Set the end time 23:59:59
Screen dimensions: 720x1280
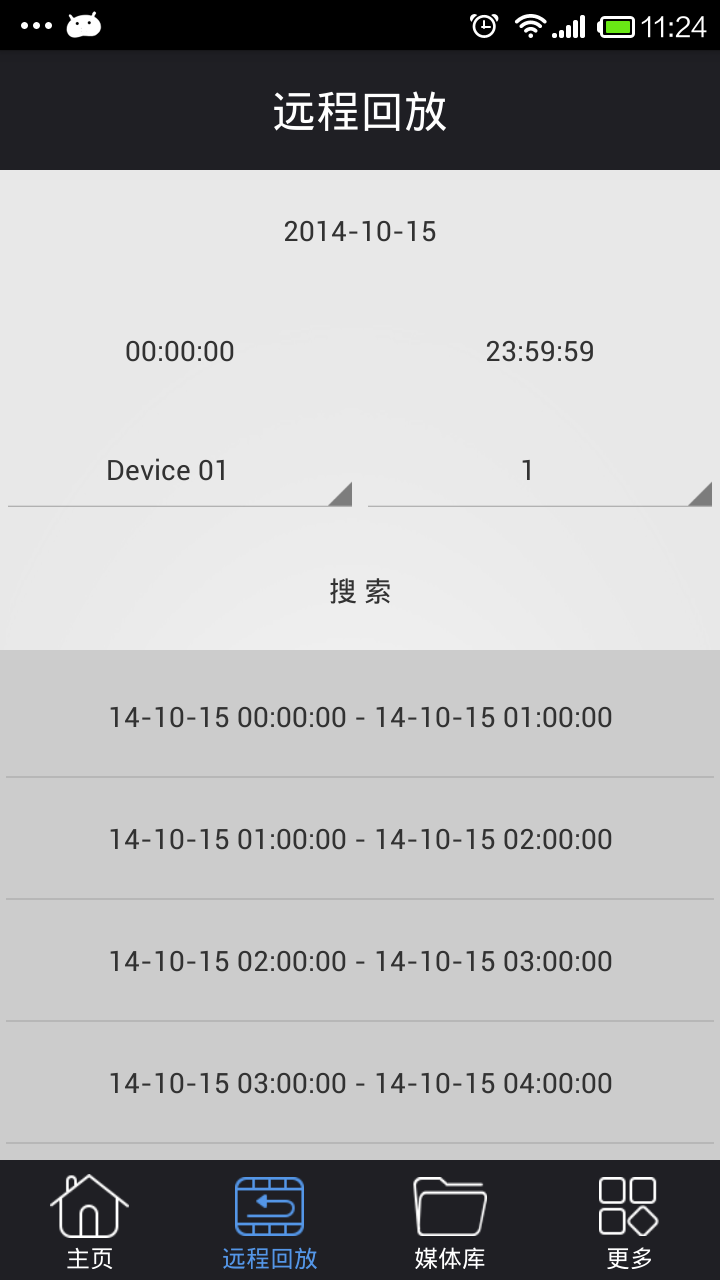point(540,352)
